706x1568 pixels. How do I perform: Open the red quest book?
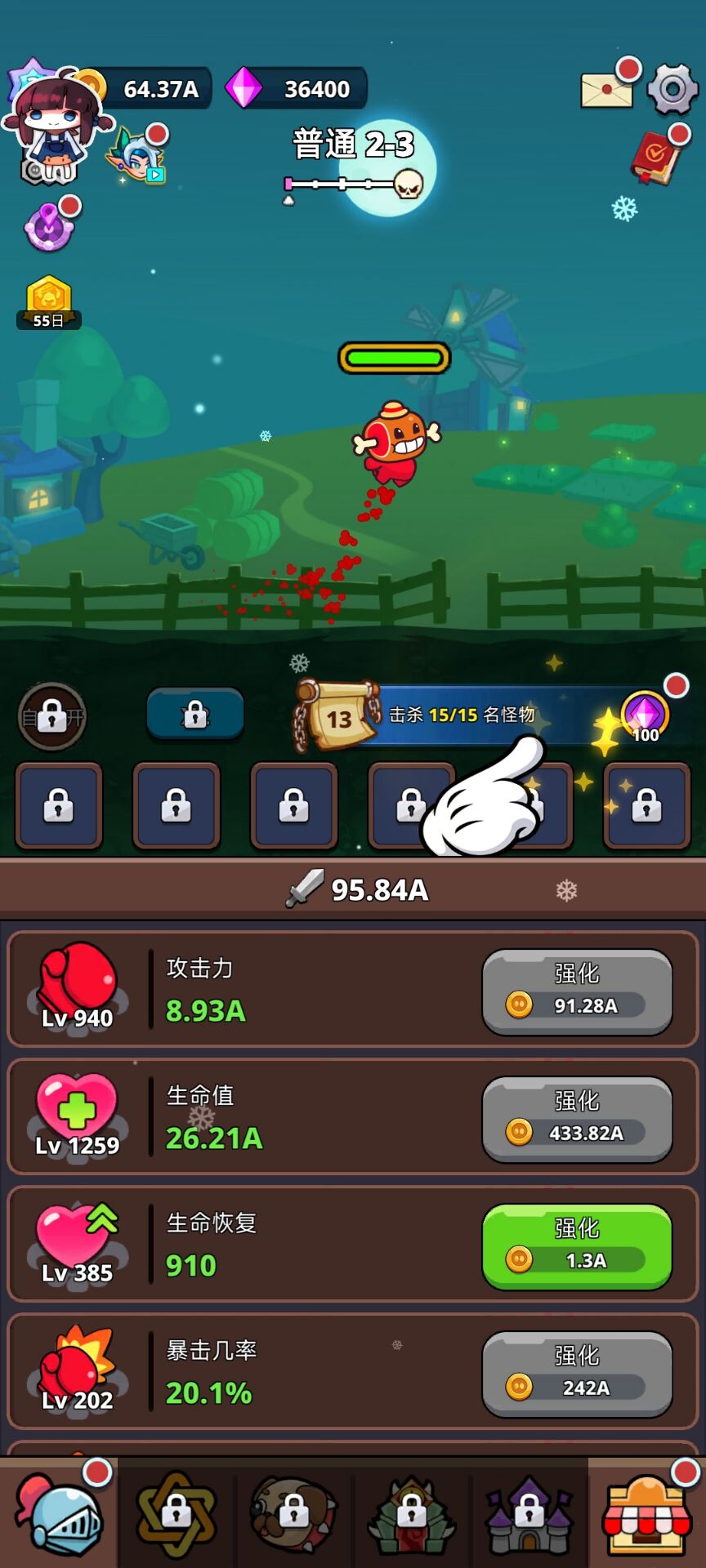coord(656,155)
